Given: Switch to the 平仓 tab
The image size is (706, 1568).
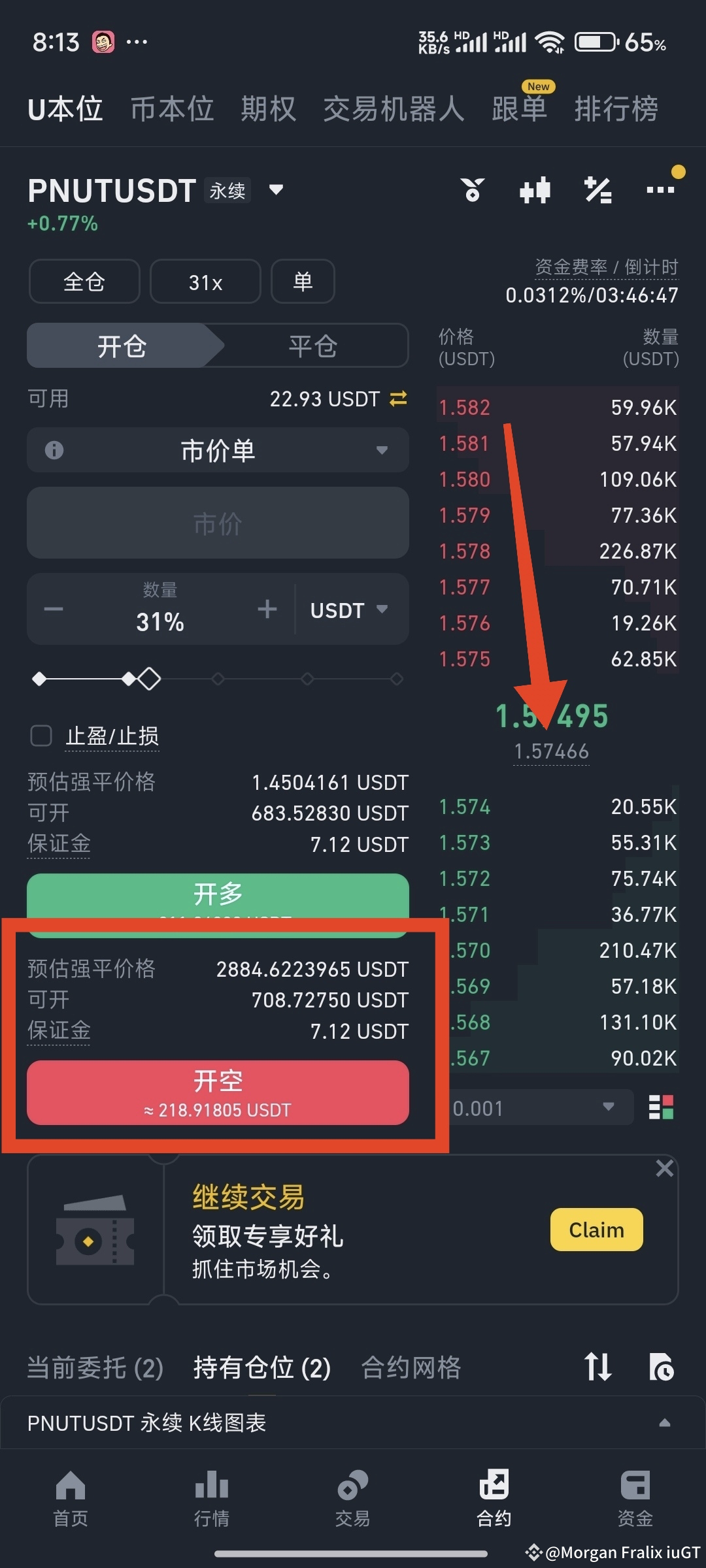Looking at the screenshot, I should [x=312, y=346].
